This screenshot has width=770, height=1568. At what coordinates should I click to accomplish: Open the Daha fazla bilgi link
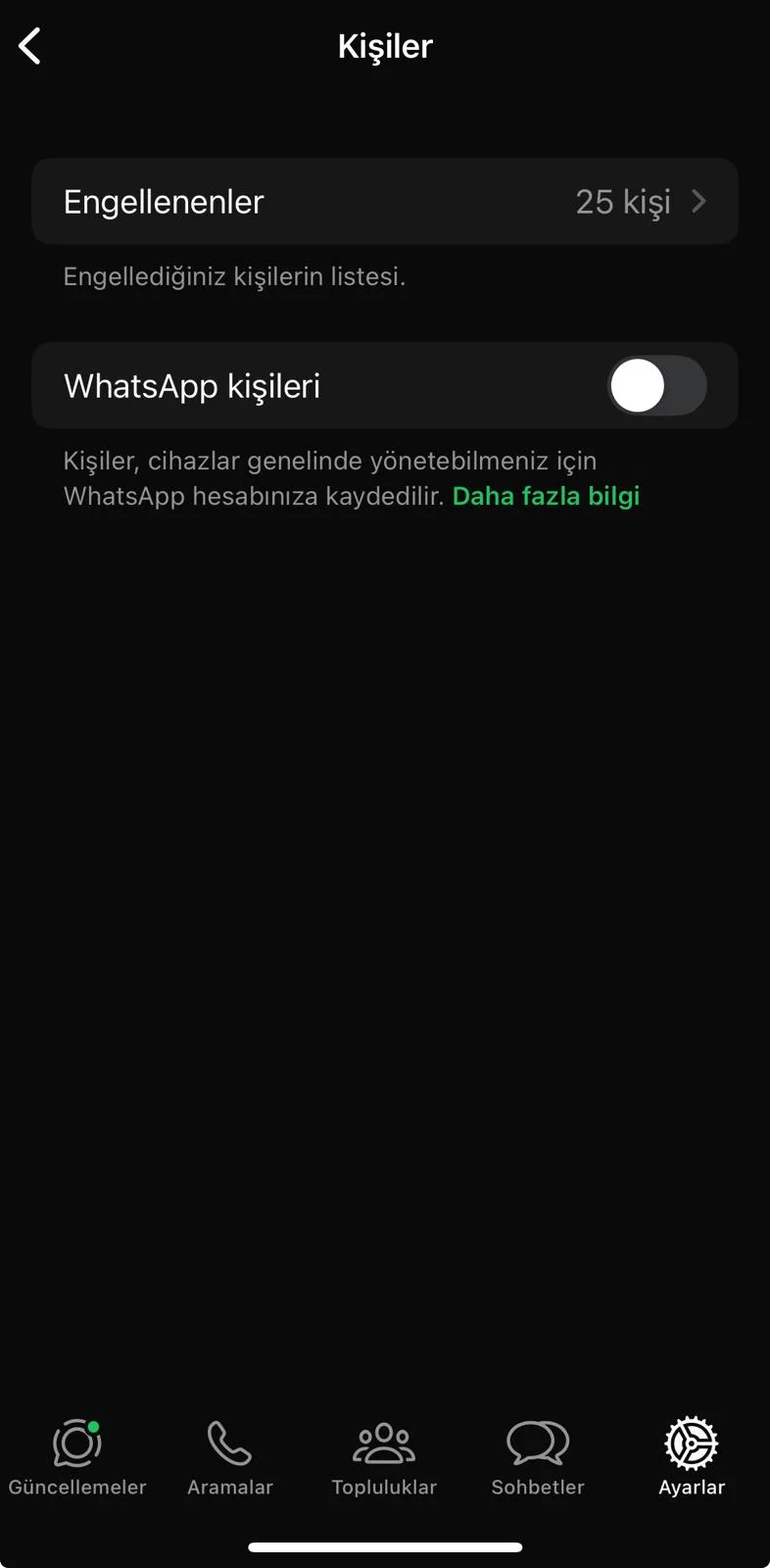546,496
